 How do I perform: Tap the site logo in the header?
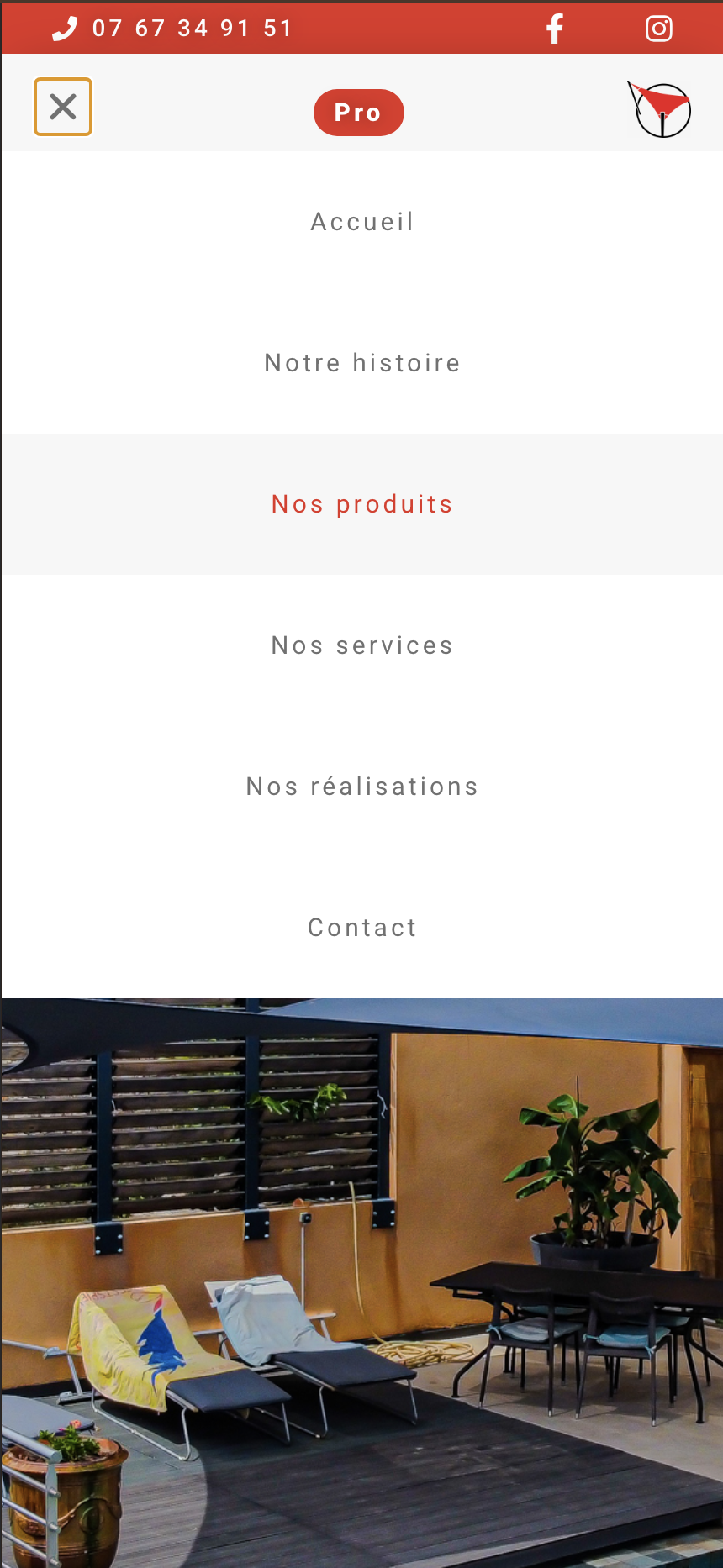click(x=661, y=109)
